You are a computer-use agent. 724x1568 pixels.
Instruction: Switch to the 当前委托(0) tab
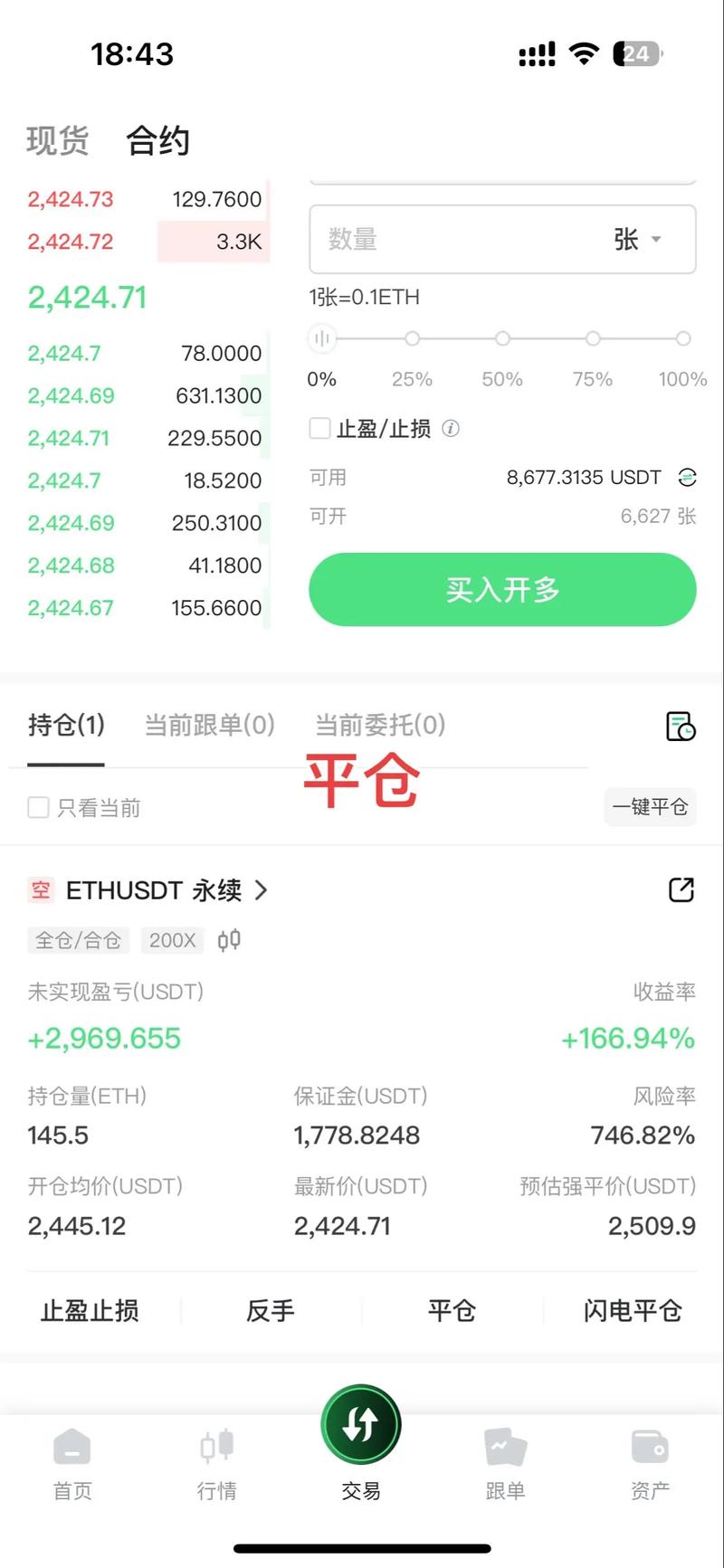[379, 725]
